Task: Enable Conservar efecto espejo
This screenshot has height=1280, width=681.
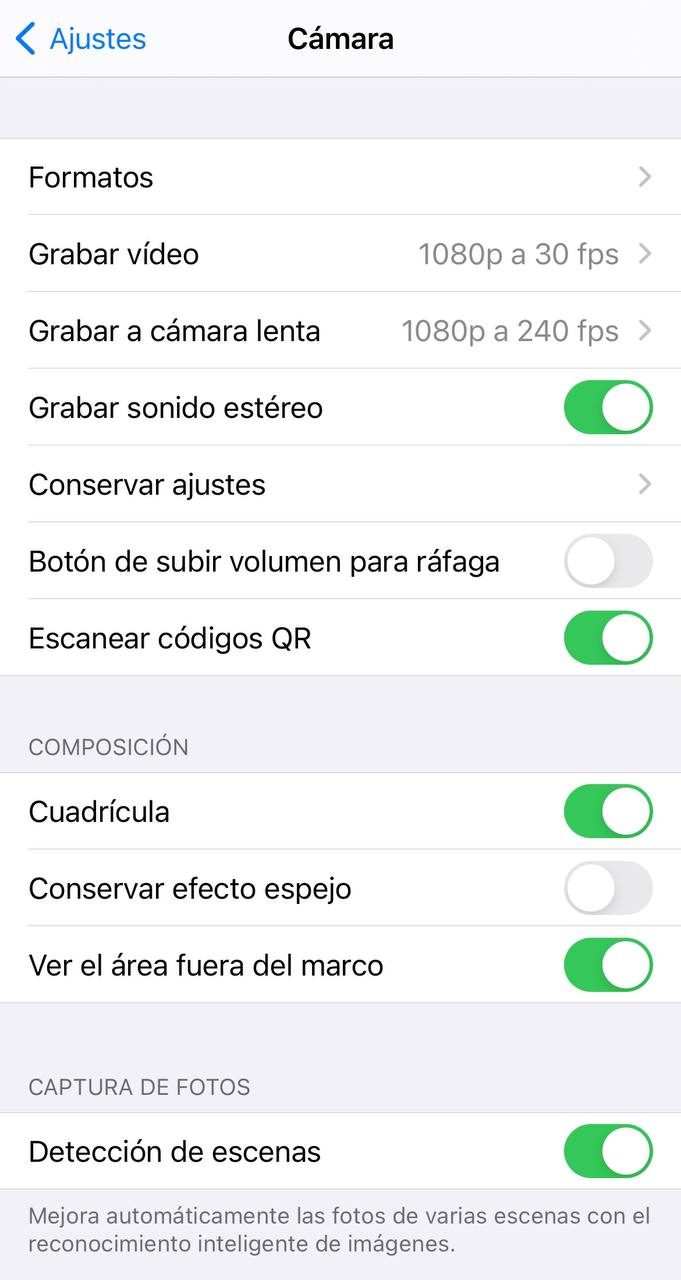Action: click(608, 888)
